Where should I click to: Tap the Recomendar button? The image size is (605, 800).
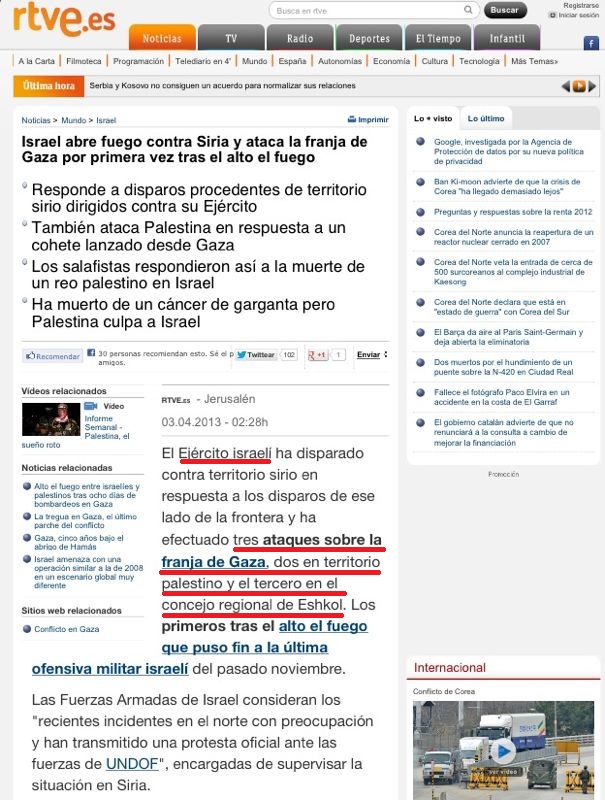point(53,355)
